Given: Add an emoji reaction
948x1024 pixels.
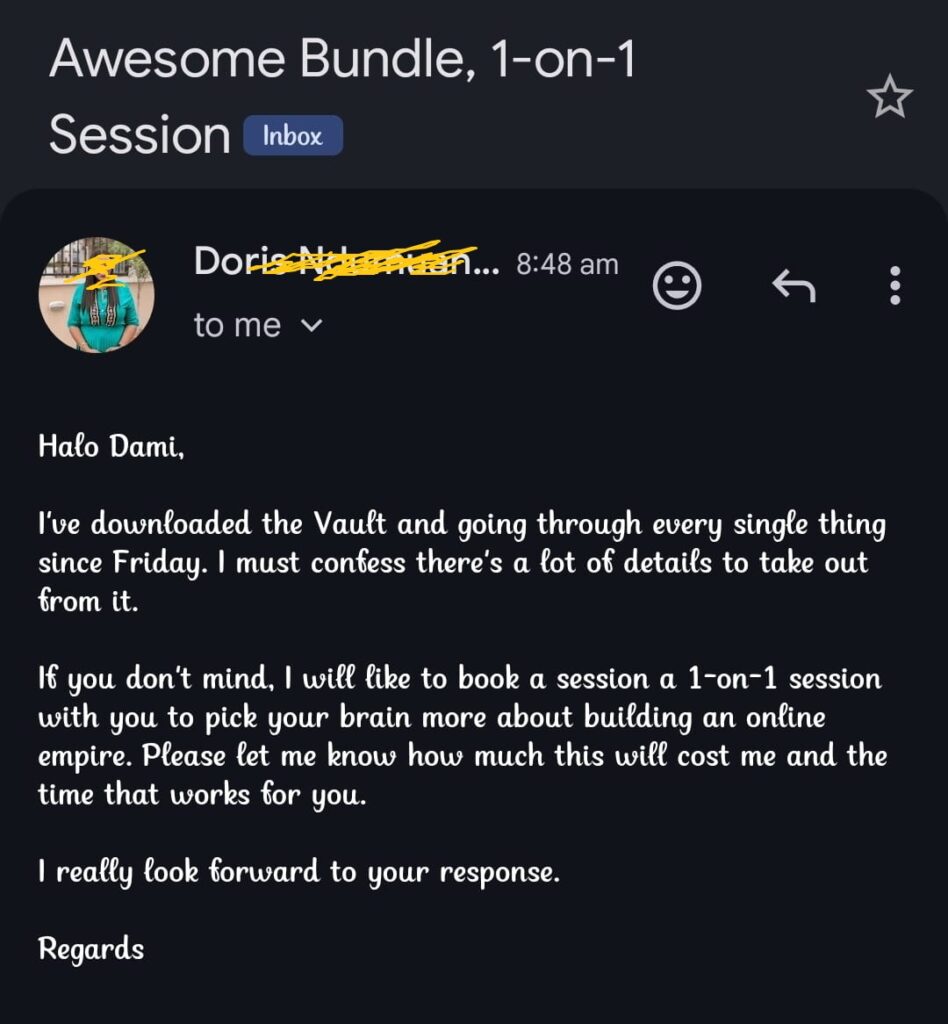Looking at the screenshot, I should tap(677, 287).
